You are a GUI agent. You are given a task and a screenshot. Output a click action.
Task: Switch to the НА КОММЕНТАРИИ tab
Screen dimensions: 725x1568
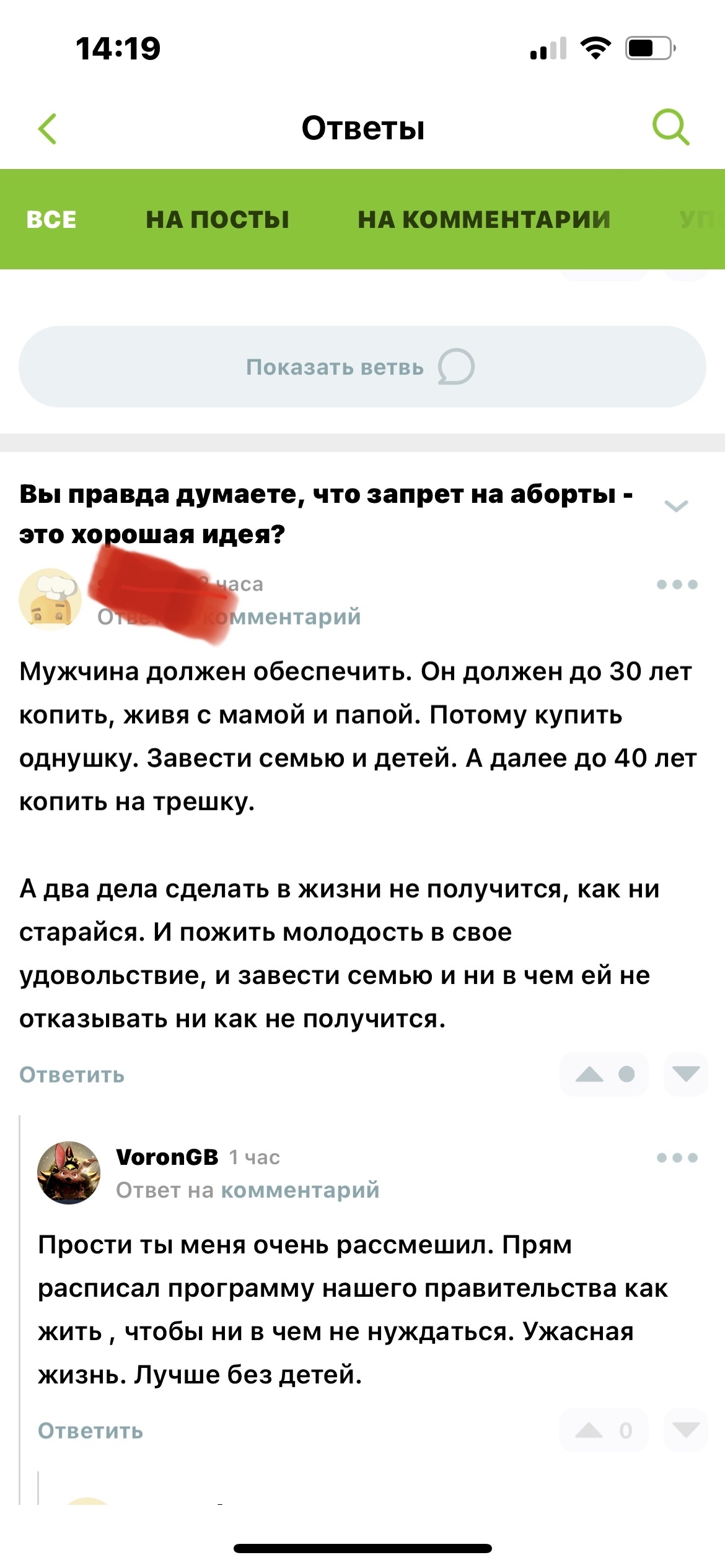(484, 219)
